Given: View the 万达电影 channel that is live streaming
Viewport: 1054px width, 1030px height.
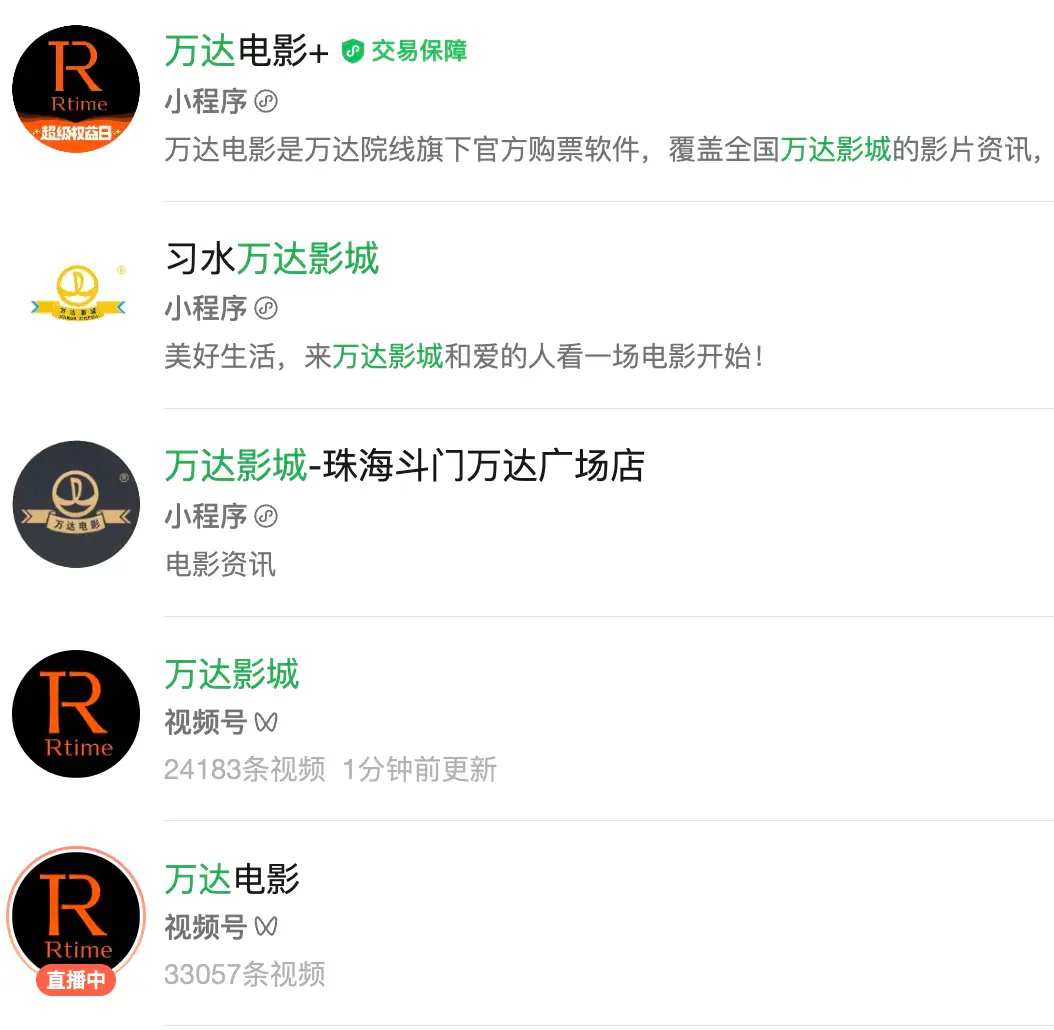Looking at the screenshot, I should 232,880.
